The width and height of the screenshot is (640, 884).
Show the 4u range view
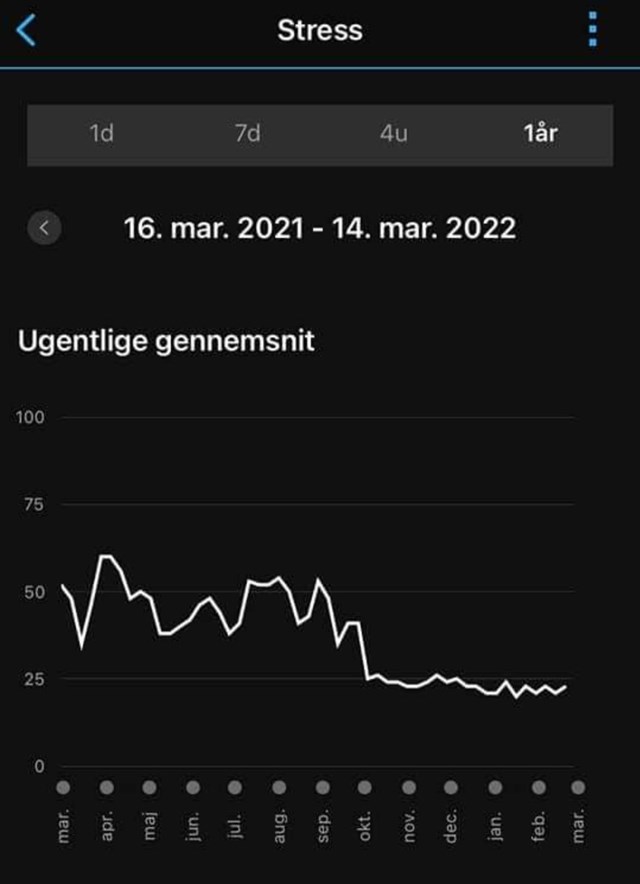(393, 134)
